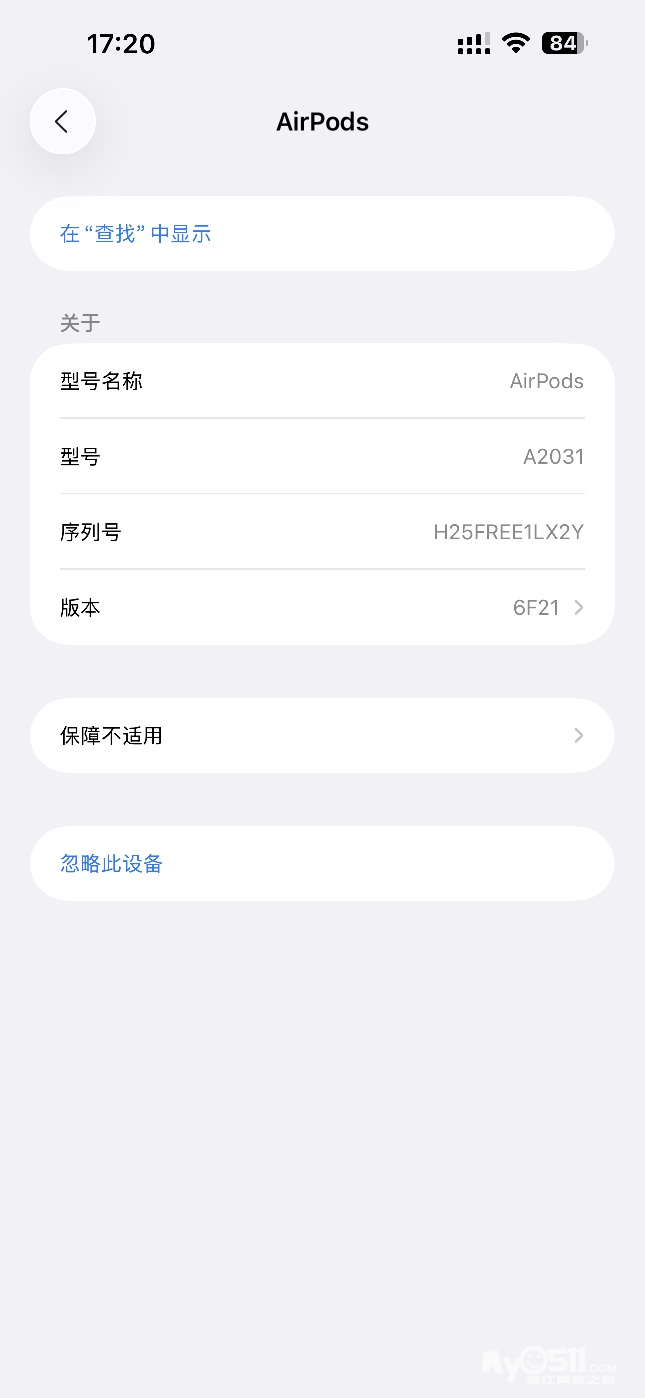This screenshot has width=645, height=1398.
Task: Open the 版本 6F21 row
Action: coord(322,608)
